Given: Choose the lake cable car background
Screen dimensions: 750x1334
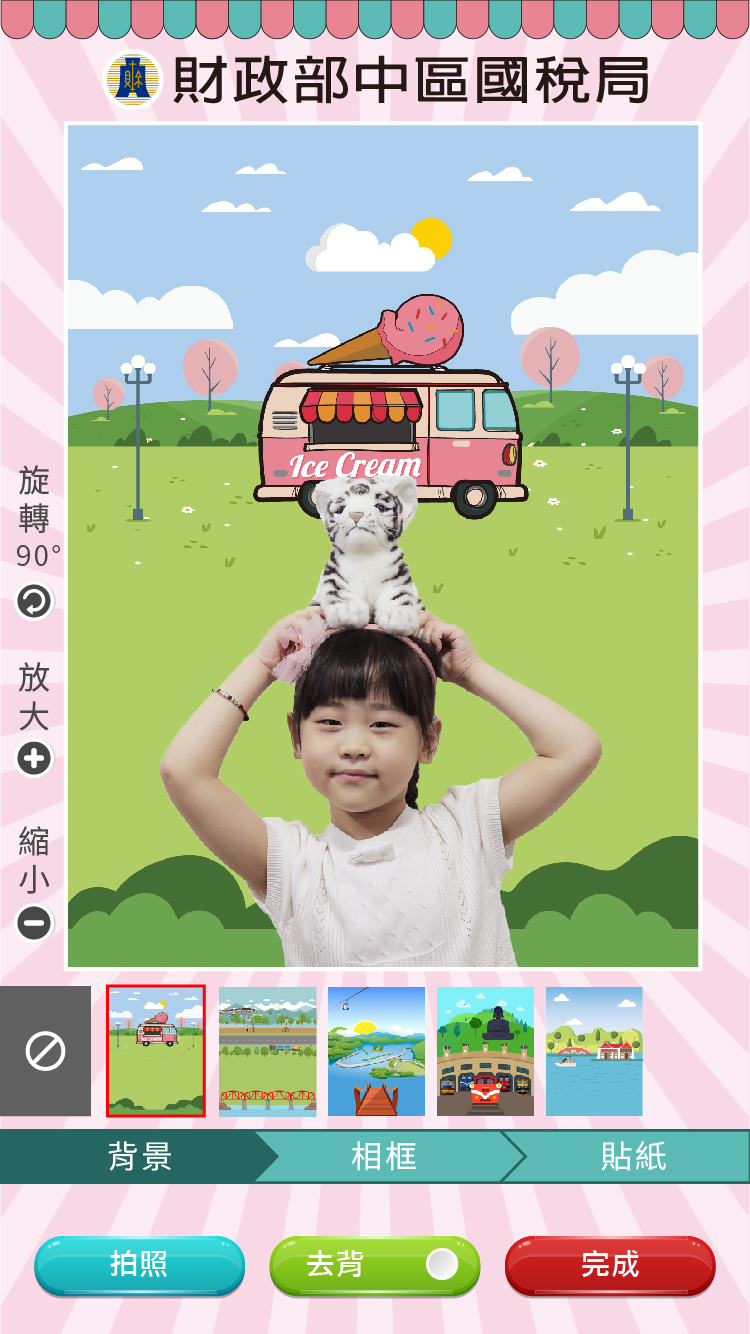Looking at the screenshot, I should pyautogui.click(x=376, y=1051).
